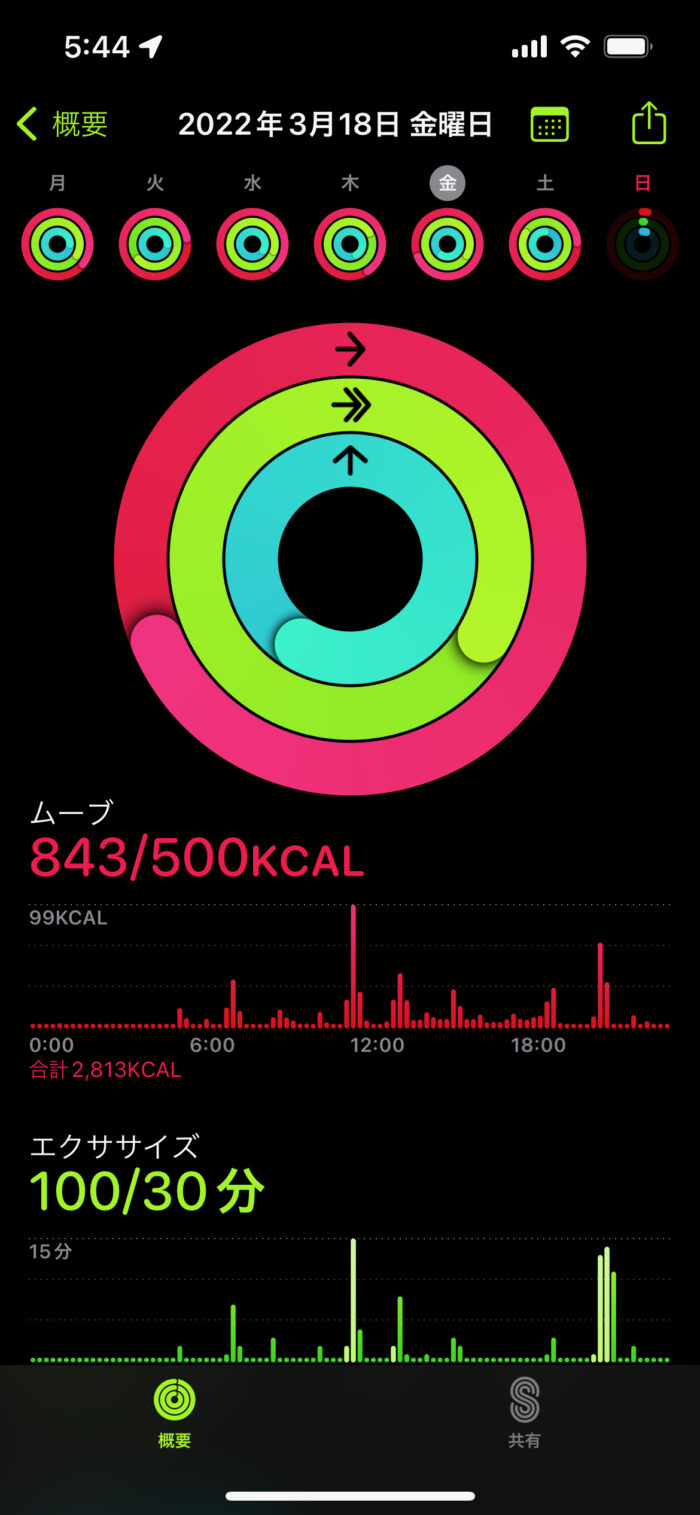Select Monday (月) activity rings

pos(57,243)
